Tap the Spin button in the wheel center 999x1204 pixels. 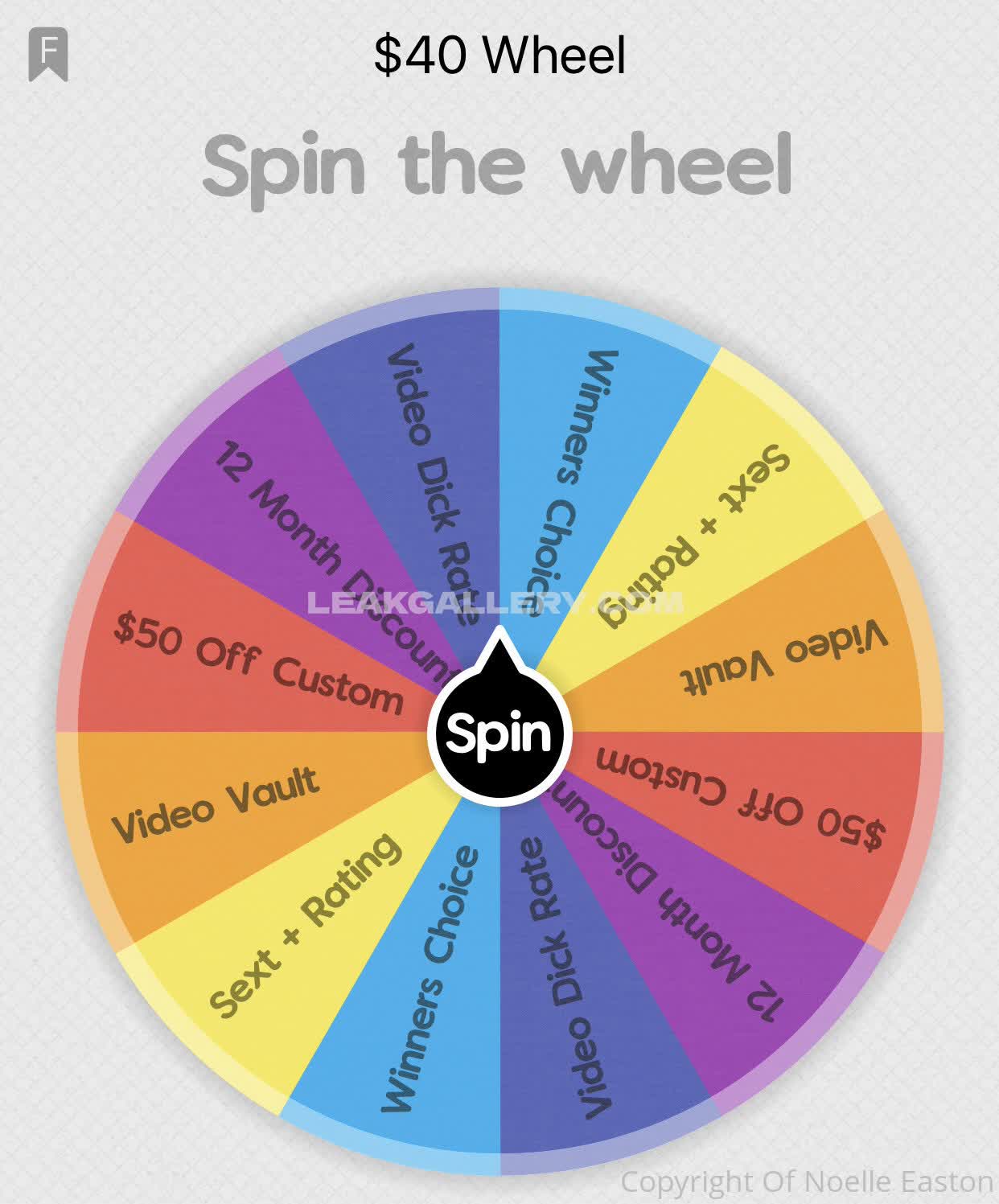[499, 732]
